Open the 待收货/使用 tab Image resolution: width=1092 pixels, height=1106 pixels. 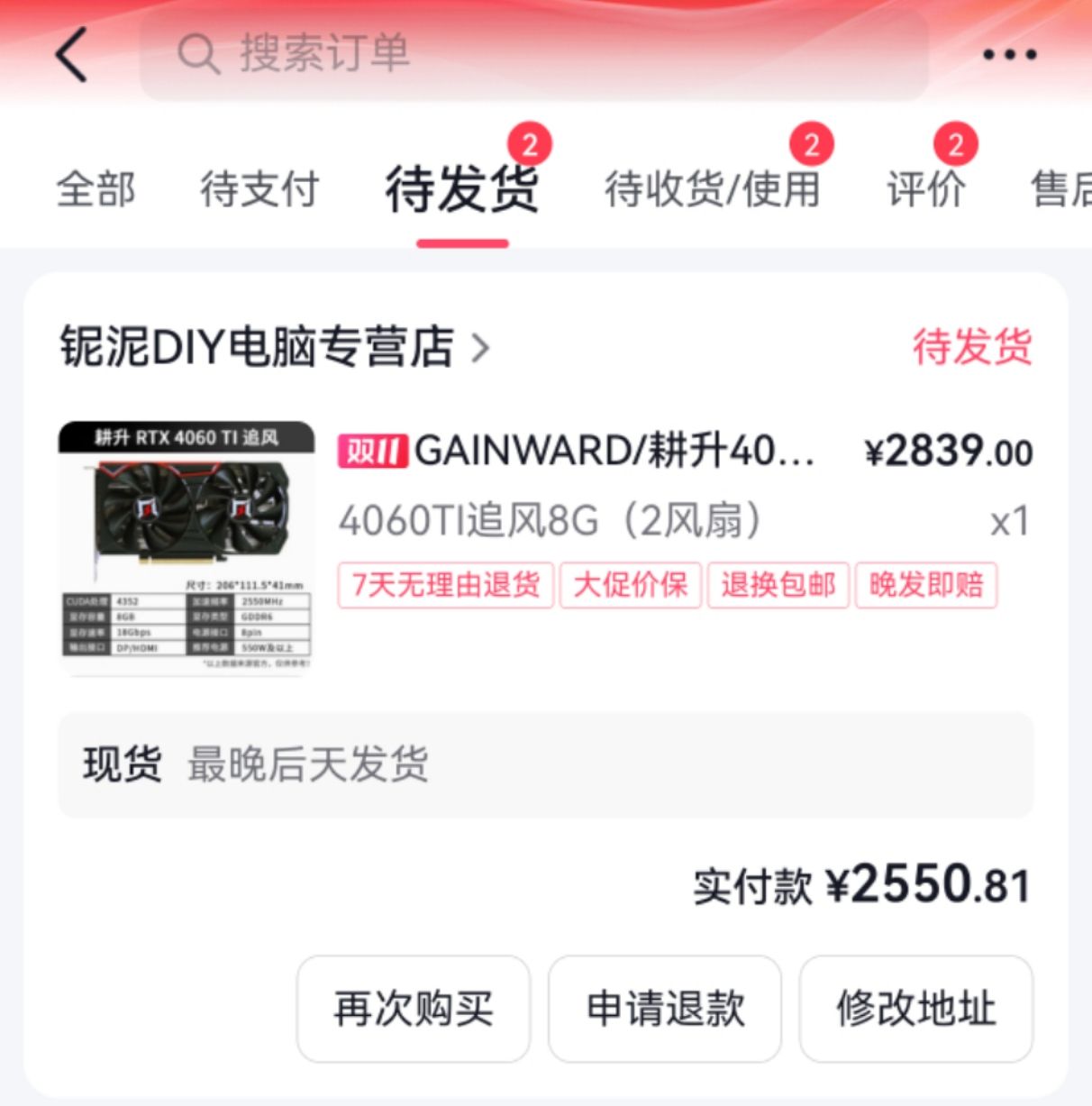(x=712, y=188)
